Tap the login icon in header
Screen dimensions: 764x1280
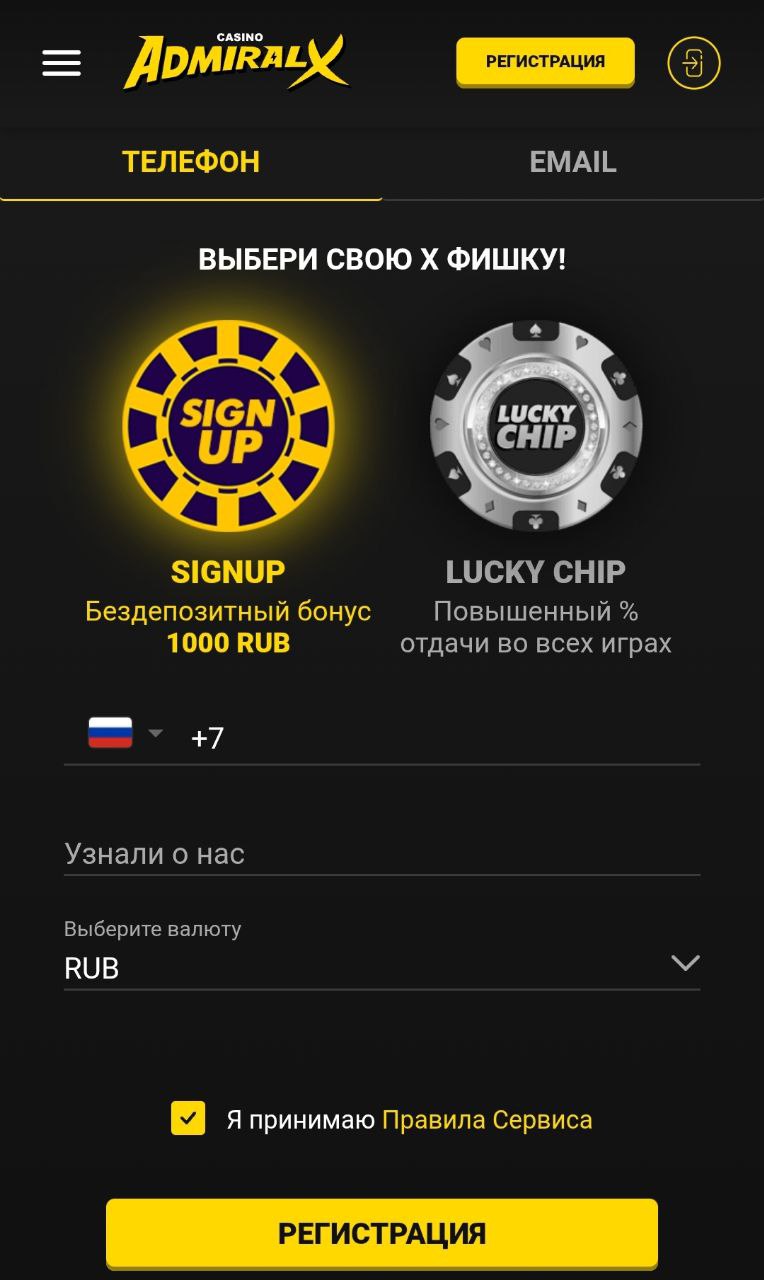693,63
